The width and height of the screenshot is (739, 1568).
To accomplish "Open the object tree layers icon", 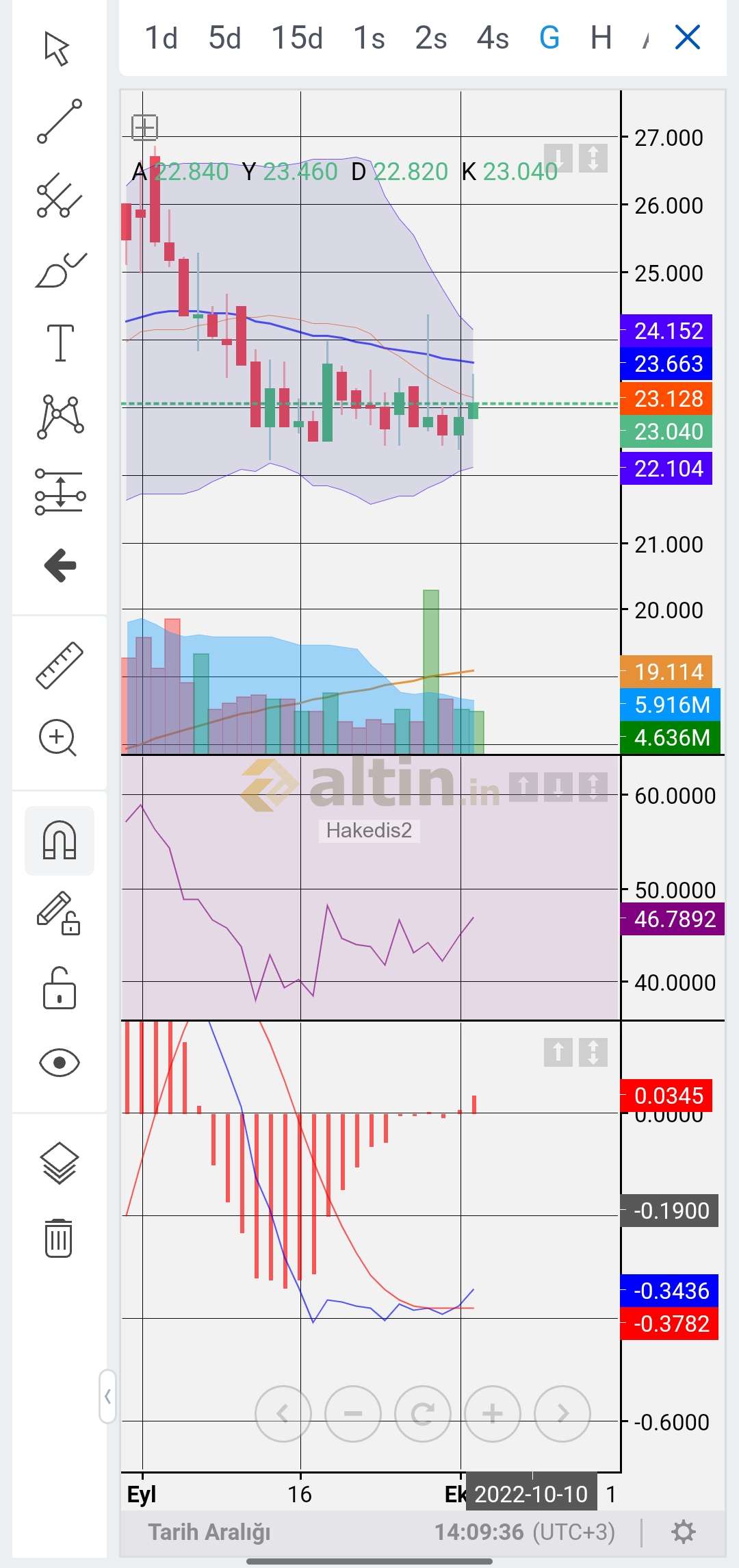I will click(x=60, y=1163).
